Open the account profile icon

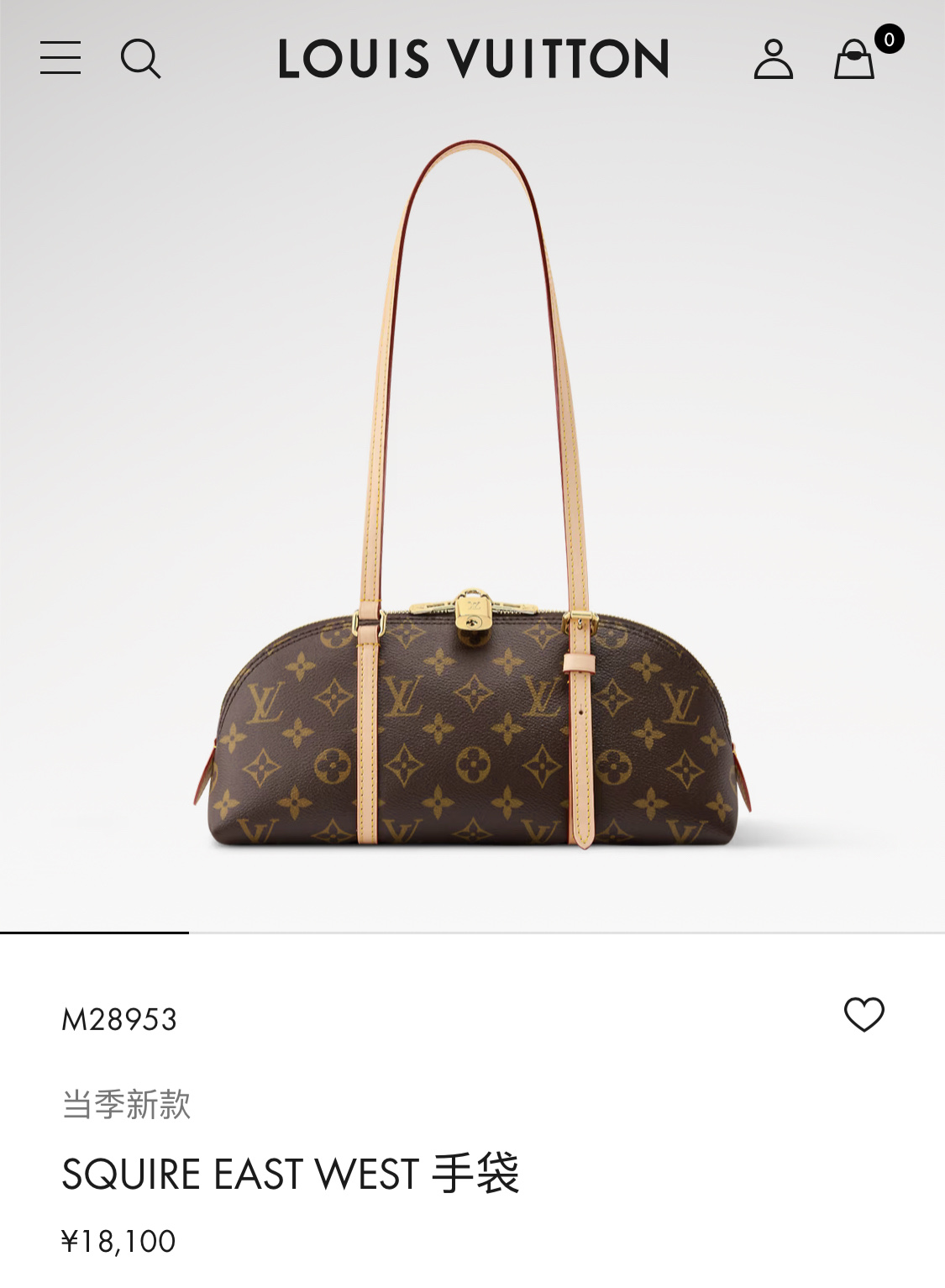[773, 59]
